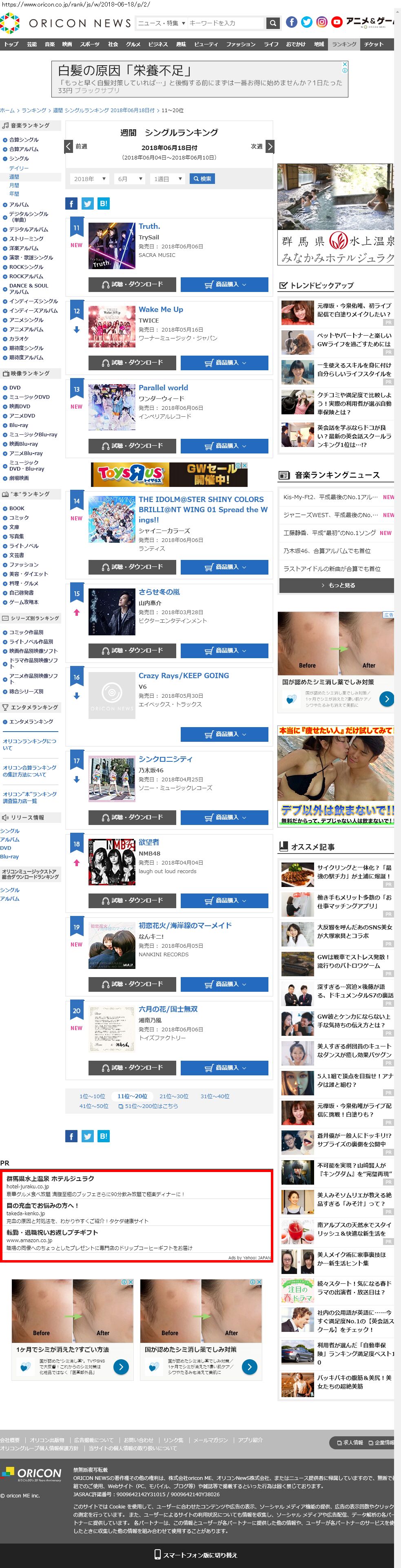Viewport: 401px width, 1568px height.
Task: Go to next week (次週)
Action: [261, 147]
